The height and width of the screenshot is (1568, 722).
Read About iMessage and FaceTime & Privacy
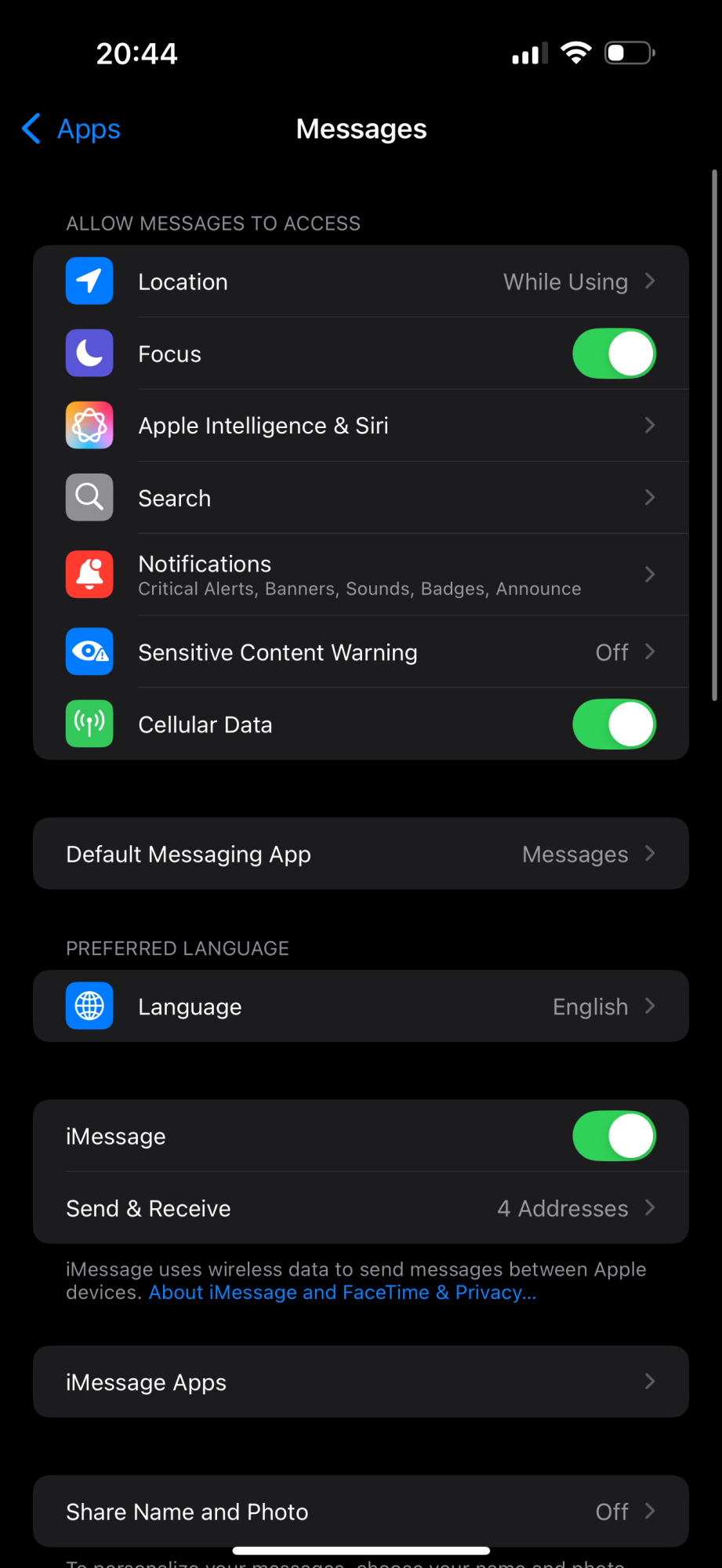pos(343,1293)
